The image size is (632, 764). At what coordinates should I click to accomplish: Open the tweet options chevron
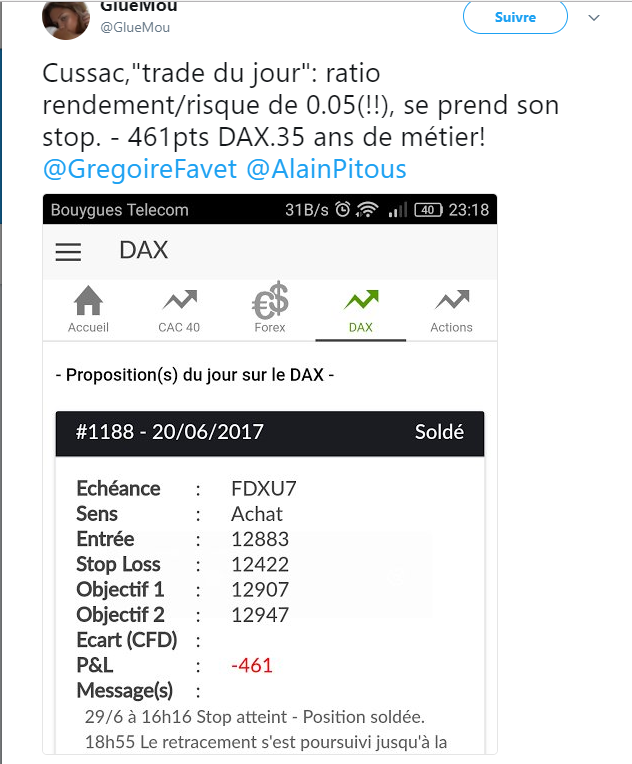tap(594, 18)
